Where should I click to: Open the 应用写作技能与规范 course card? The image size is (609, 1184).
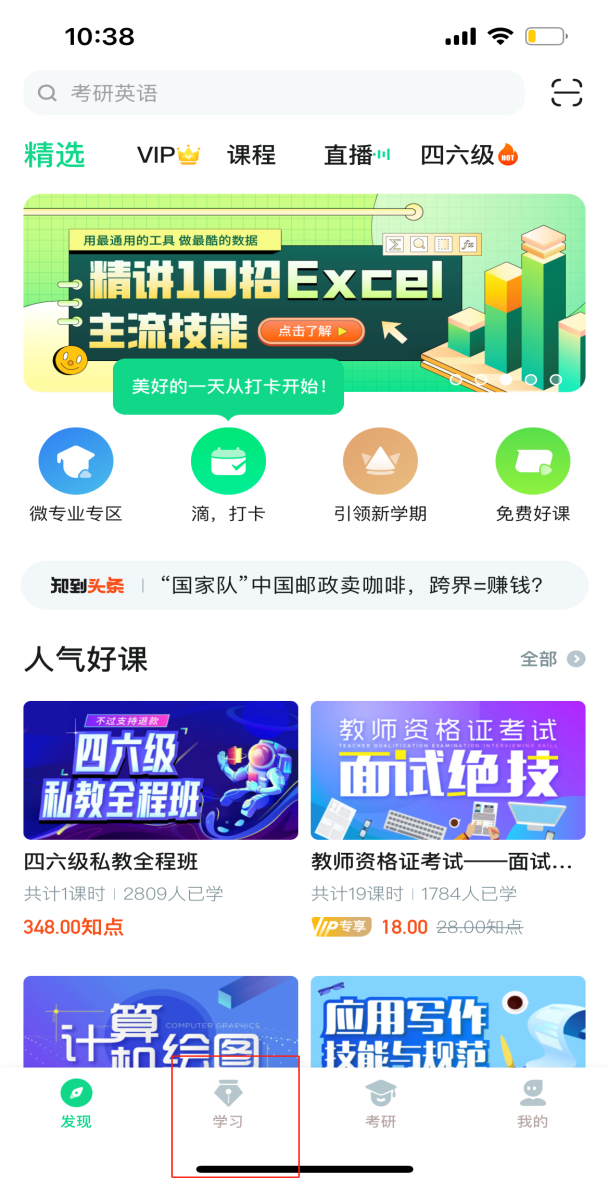(447, 1022)
